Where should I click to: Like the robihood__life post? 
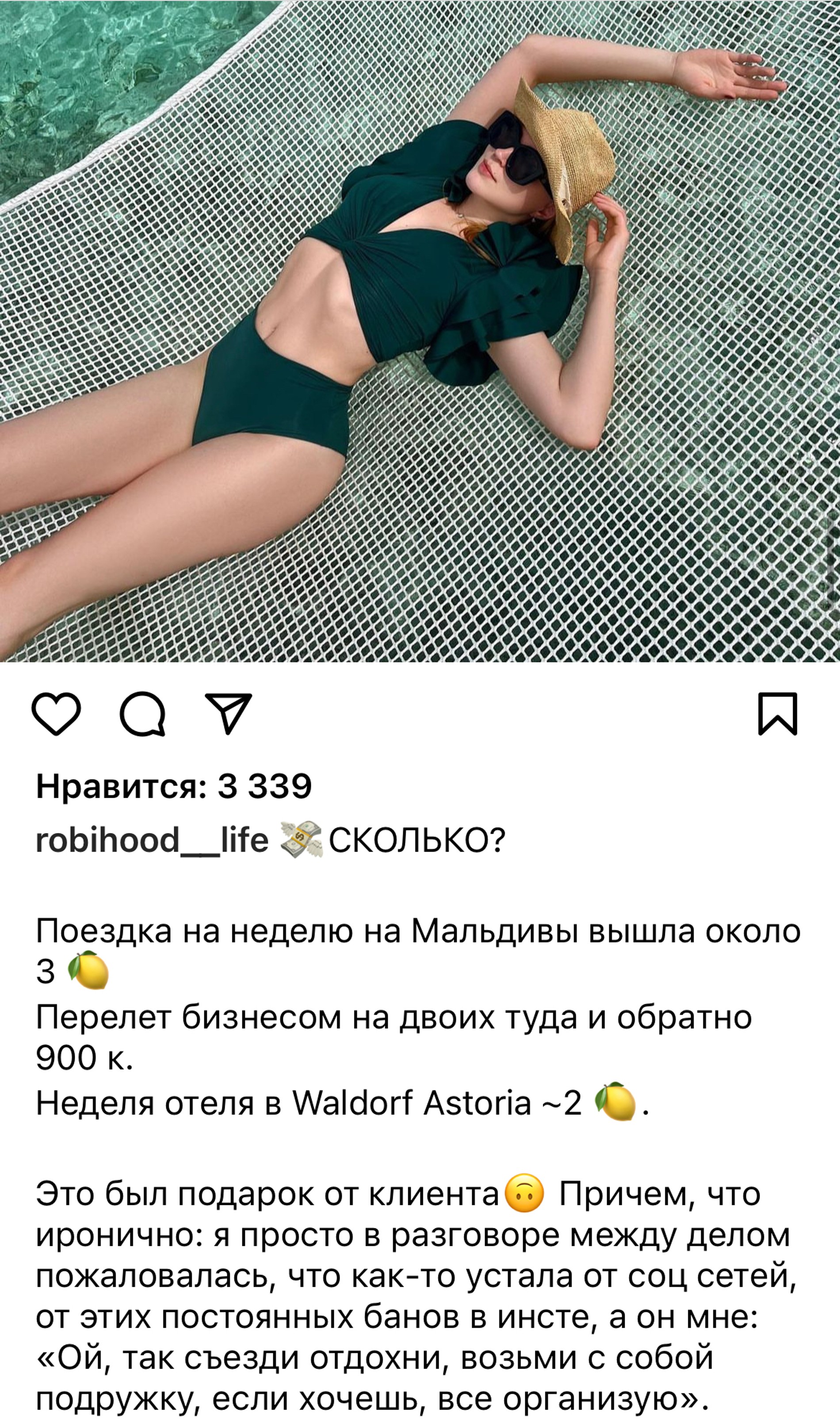(x=56, y=714)
